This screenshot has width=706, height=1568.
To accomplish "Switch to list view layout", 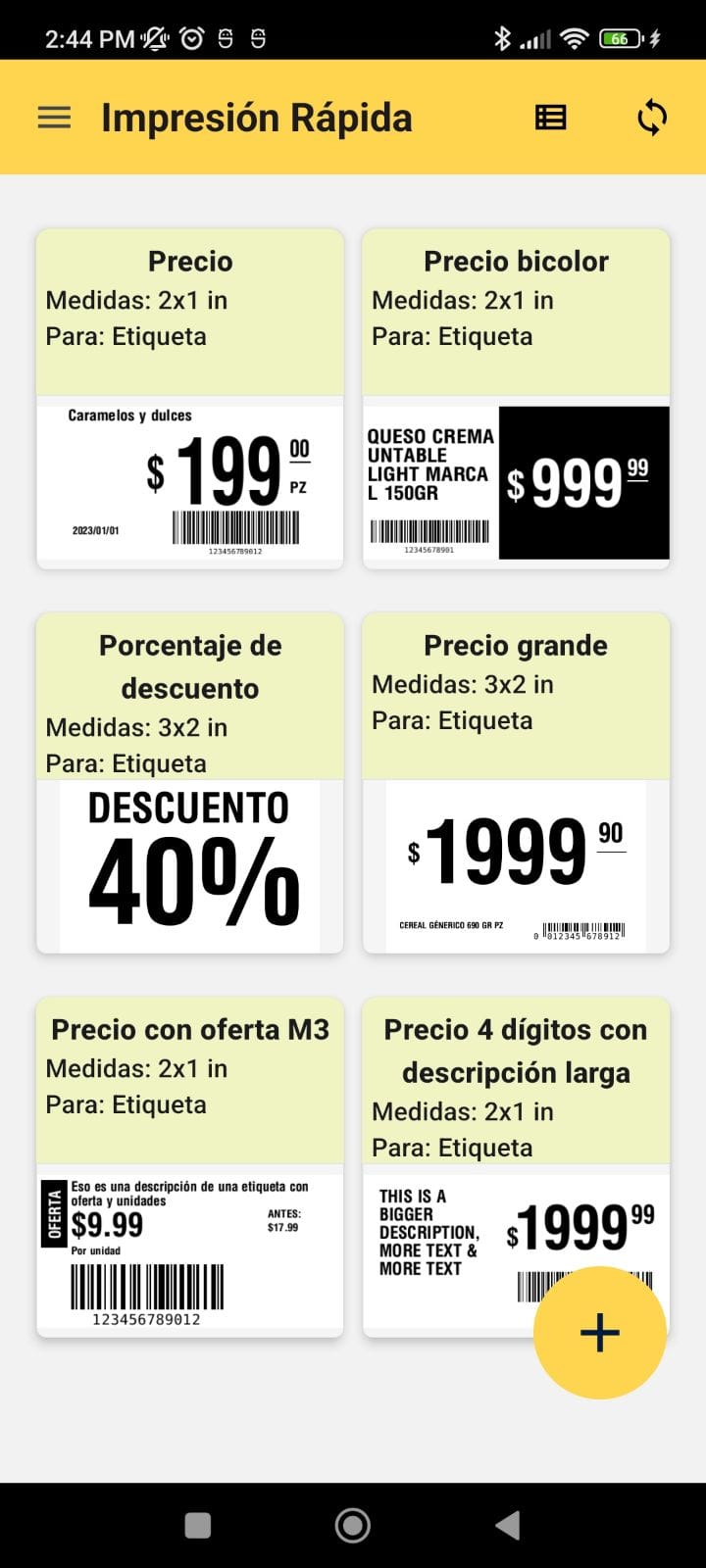I will pos(550,118).
